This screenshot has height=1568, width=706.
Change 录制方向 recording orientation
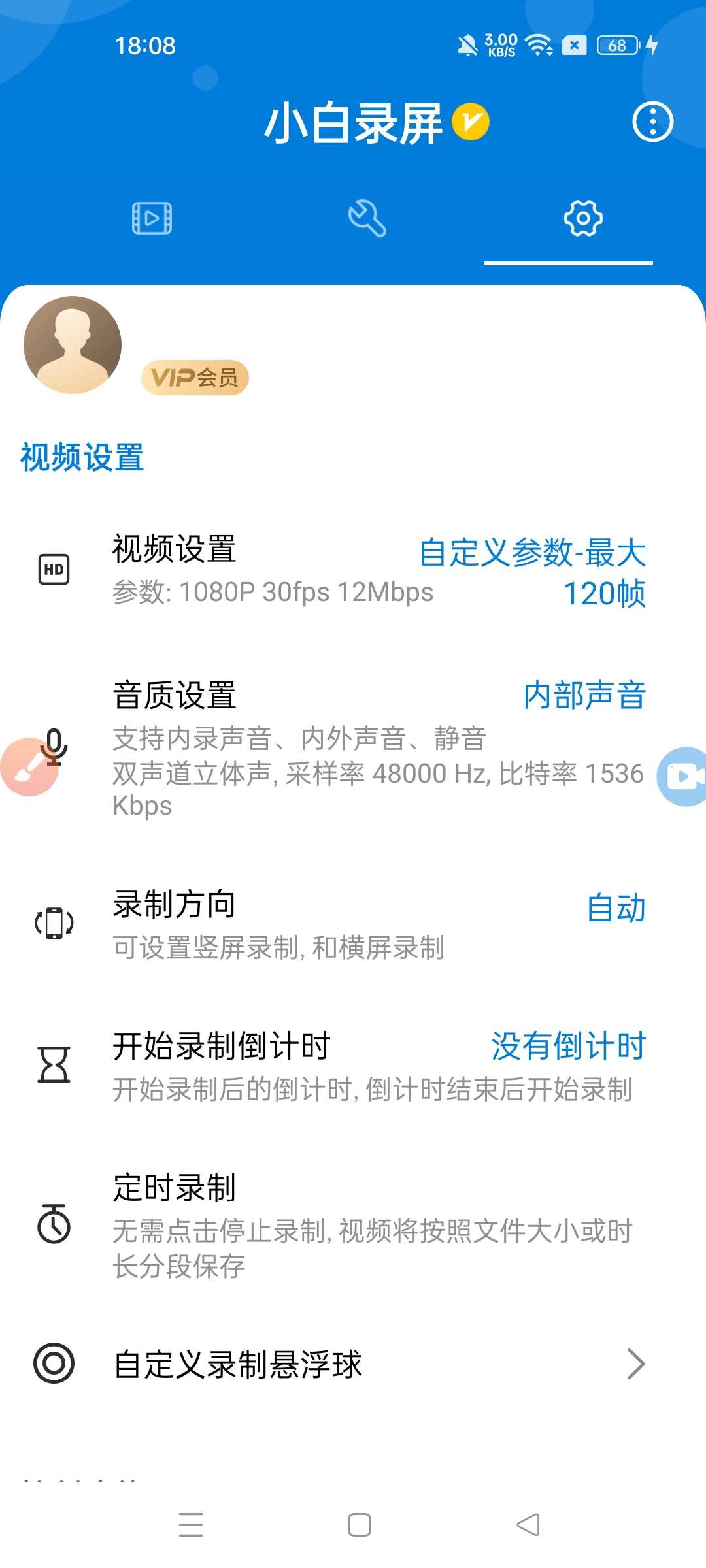tap(353, 924)
